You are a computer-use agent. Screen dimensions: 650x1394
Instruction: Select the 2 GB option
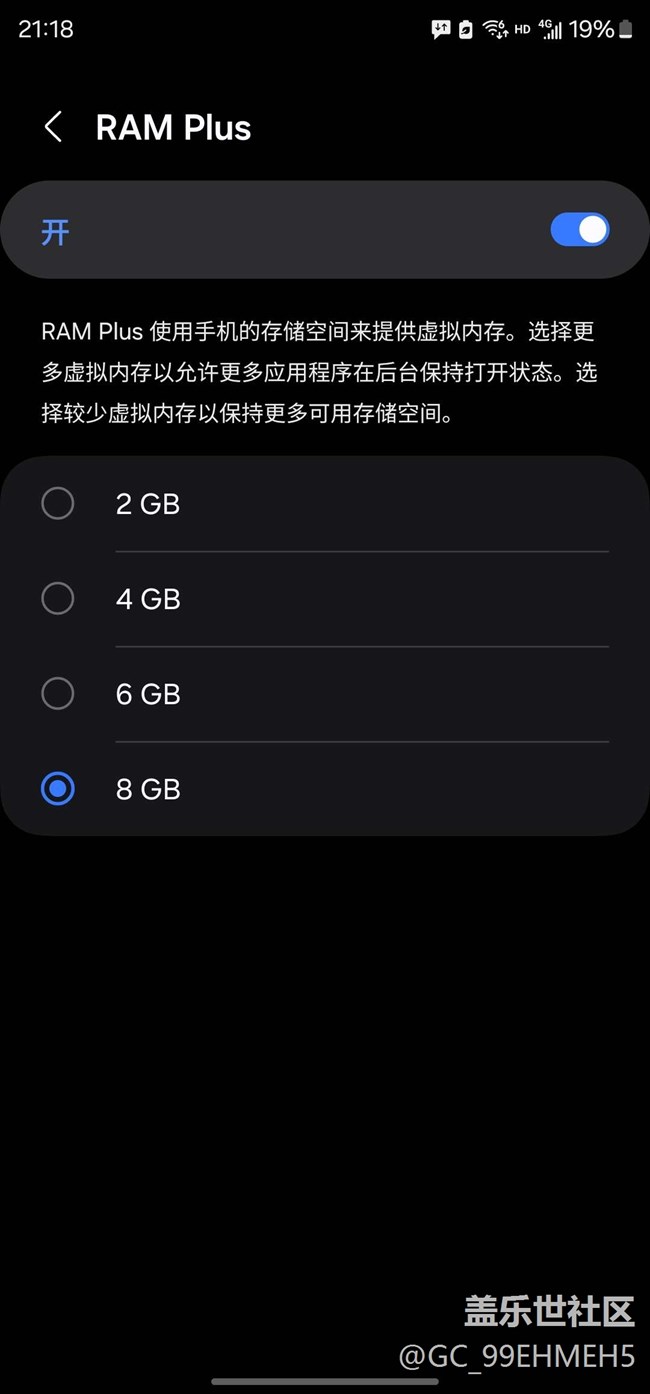(58, 503)
